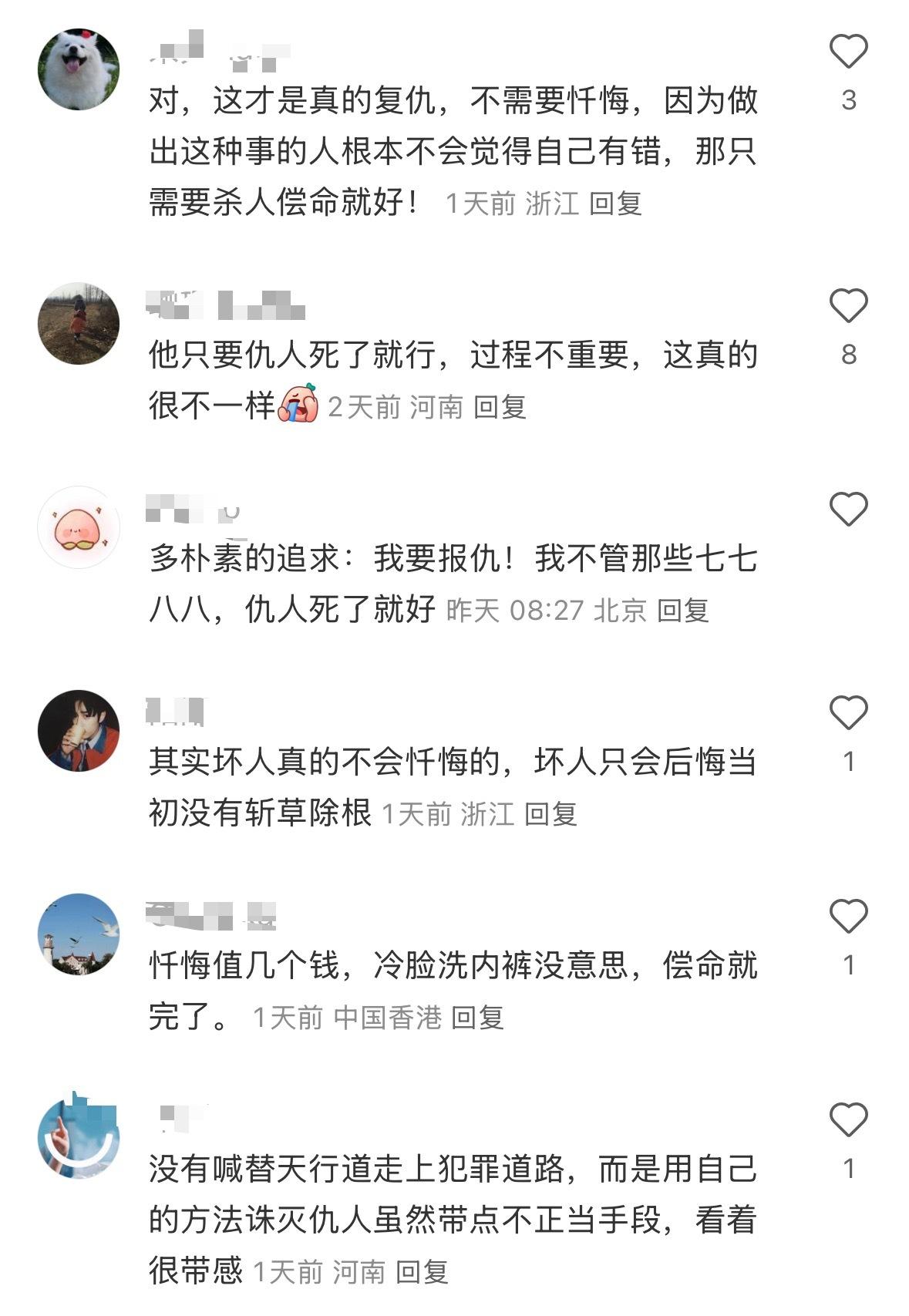The image size is (909, 1316).
Task: Open the peach cartoon avatar's profile
Action: tap(79, 527)
